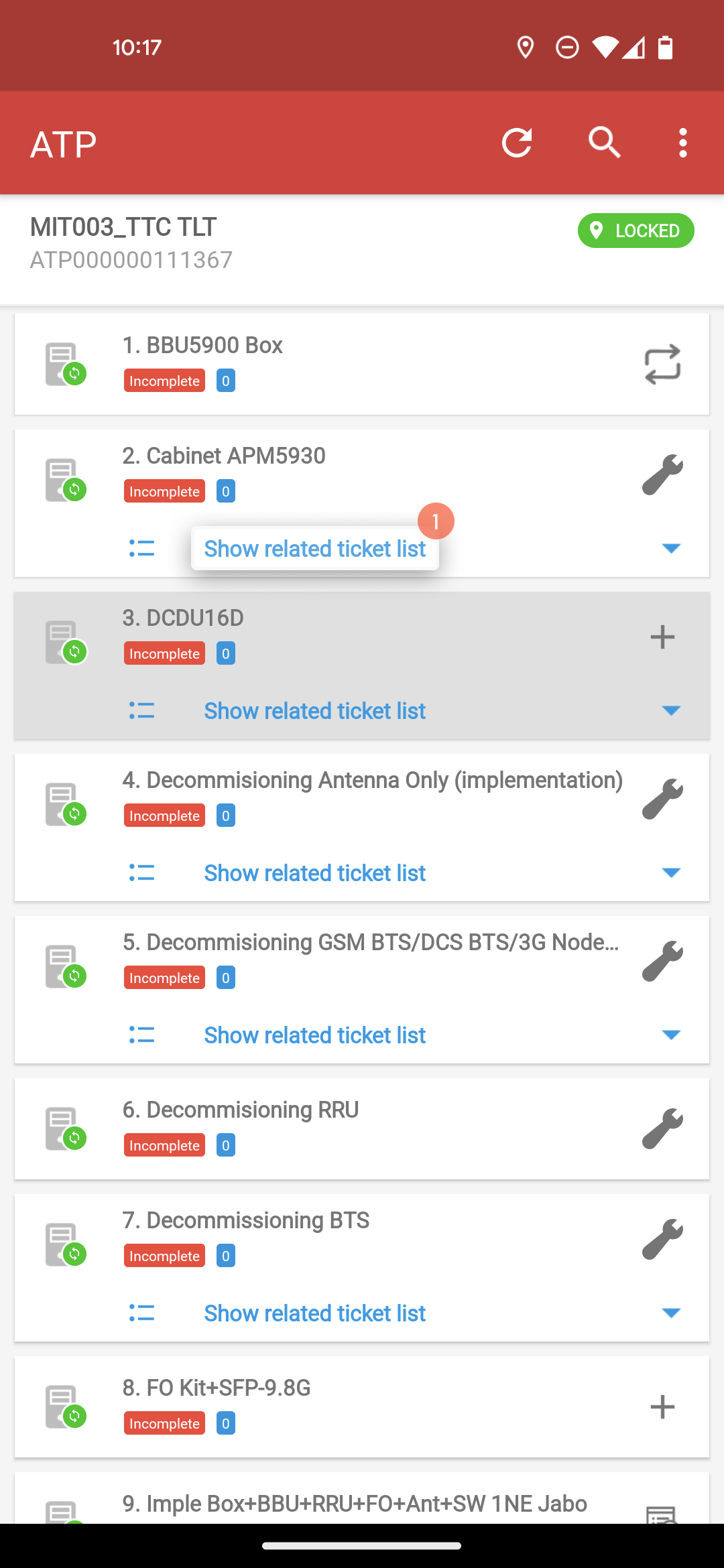724x1568 pixels.
Task: Open item 6. Decommisioning RRU
Action: tap(362, 1128)
